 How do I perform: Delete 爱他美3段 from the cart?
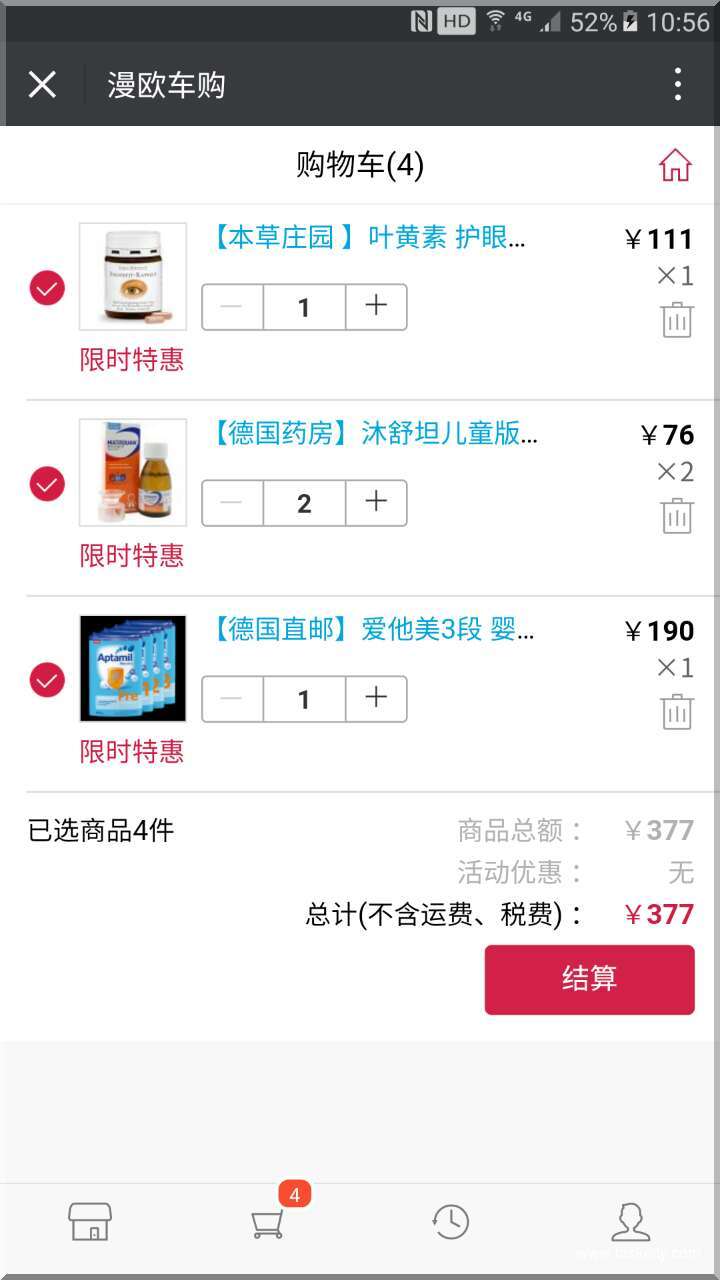click(677, 712)
